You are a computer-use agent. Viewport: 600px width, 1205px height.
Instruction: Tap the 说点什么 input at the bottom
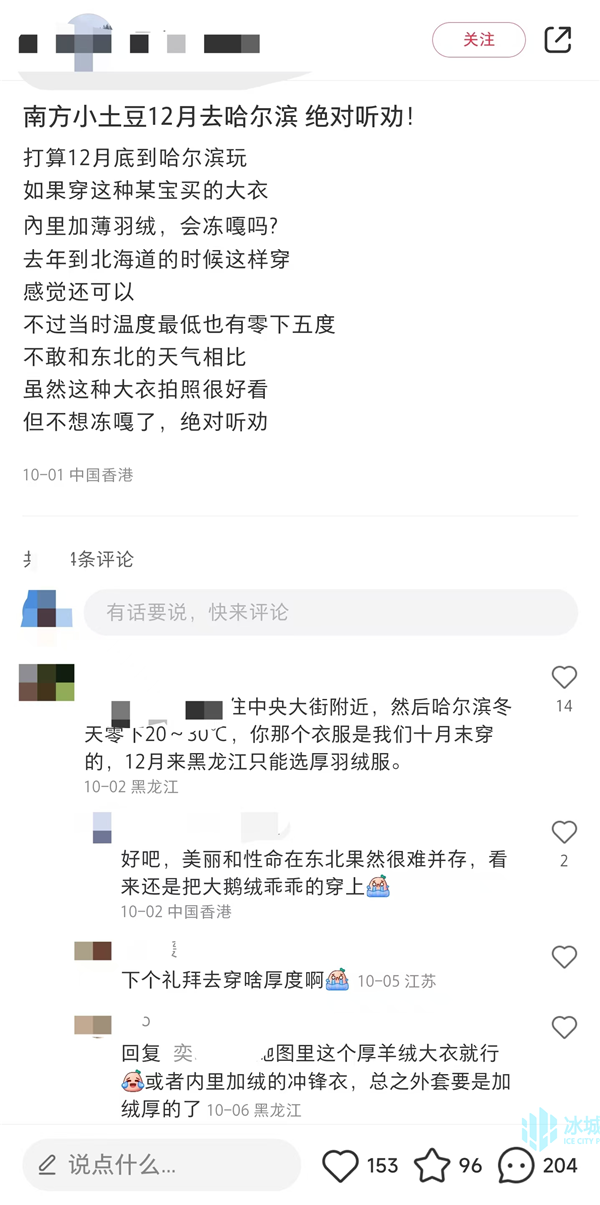(162, 1165)
